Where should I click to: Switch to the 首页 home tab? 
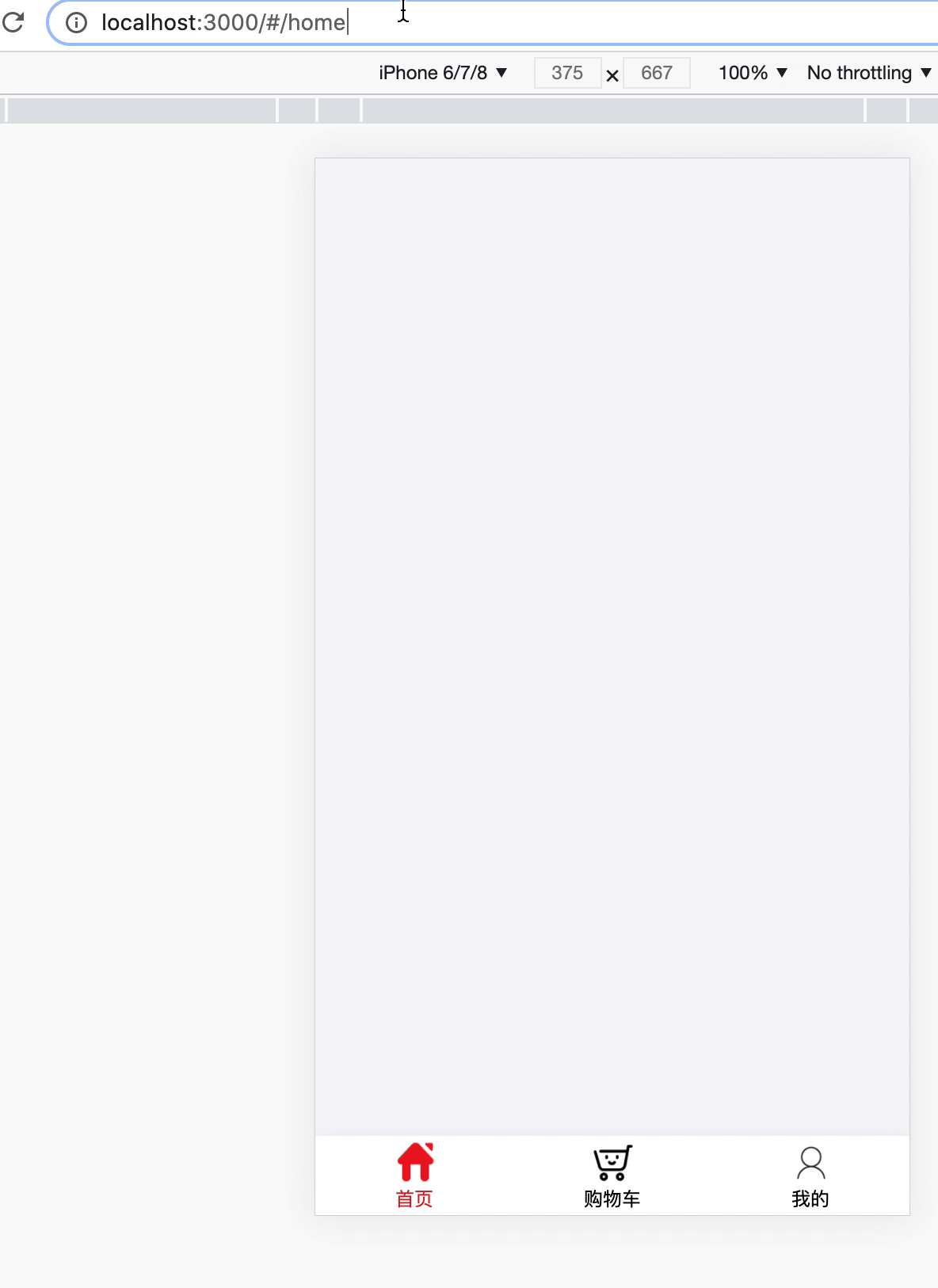(x=414, y=1176)
